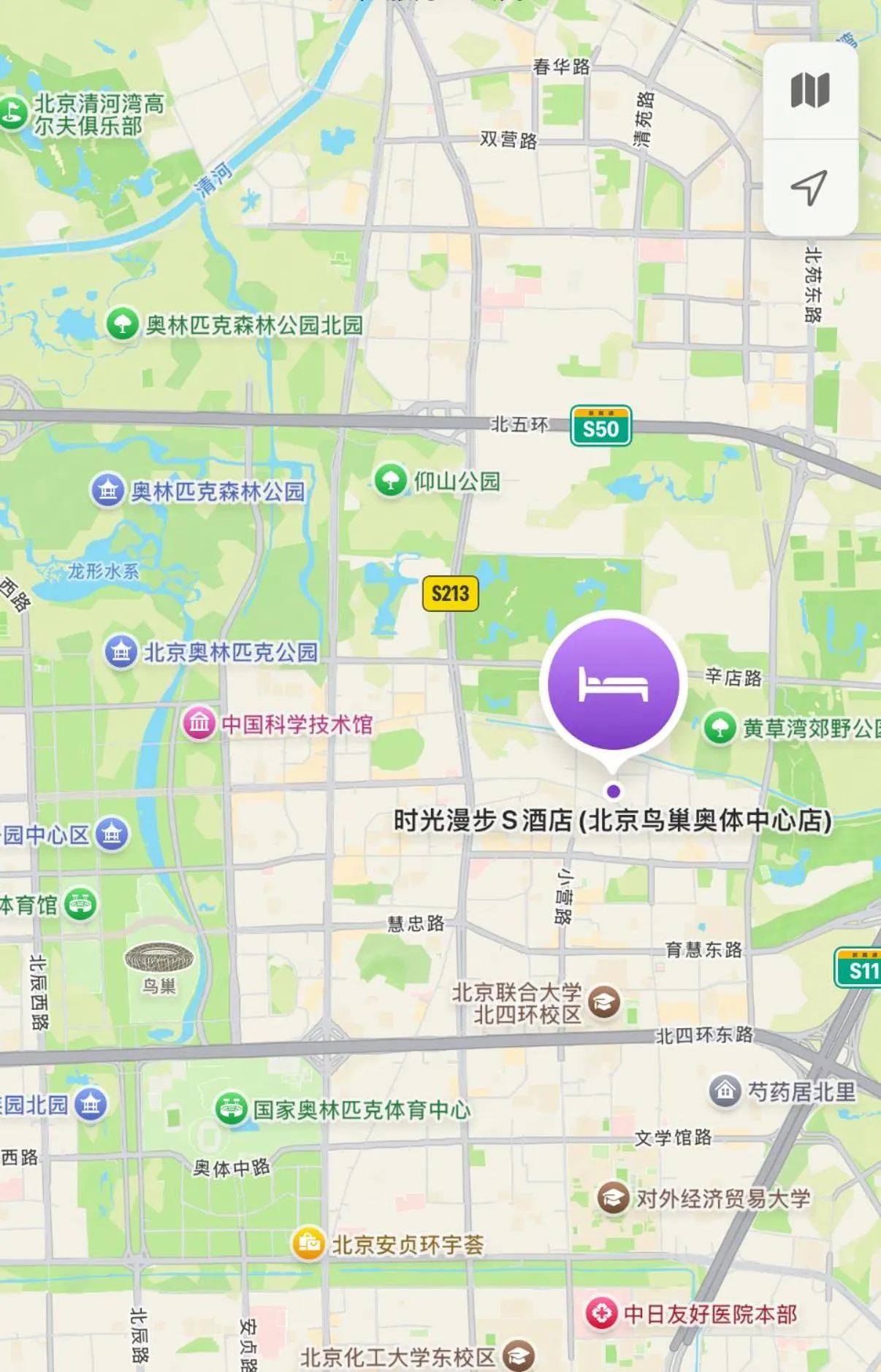Center map on current location
This screenshot has height=1372, width=881.
point(810,188)
